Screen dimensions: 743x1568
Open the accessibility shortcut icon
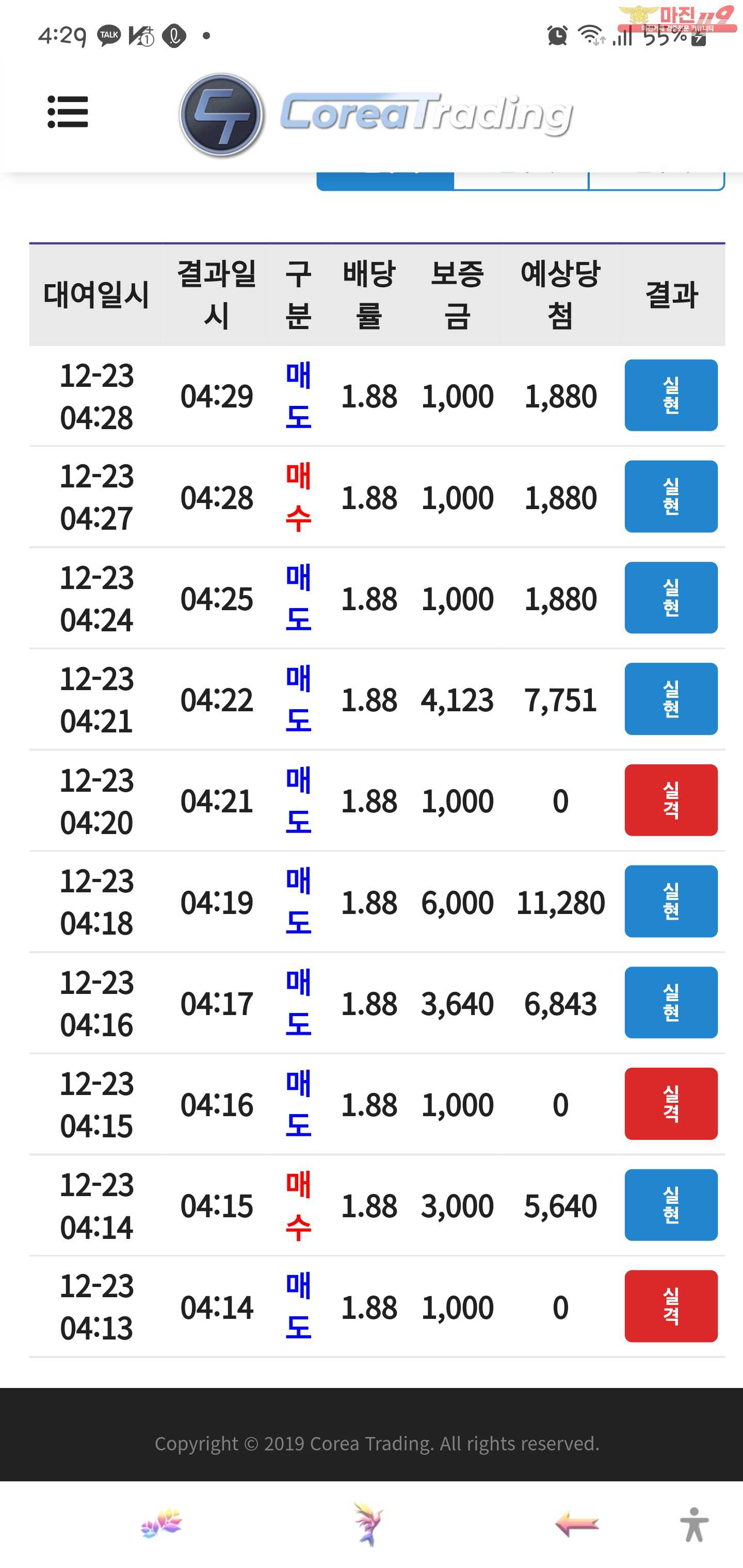[694, 1524]
